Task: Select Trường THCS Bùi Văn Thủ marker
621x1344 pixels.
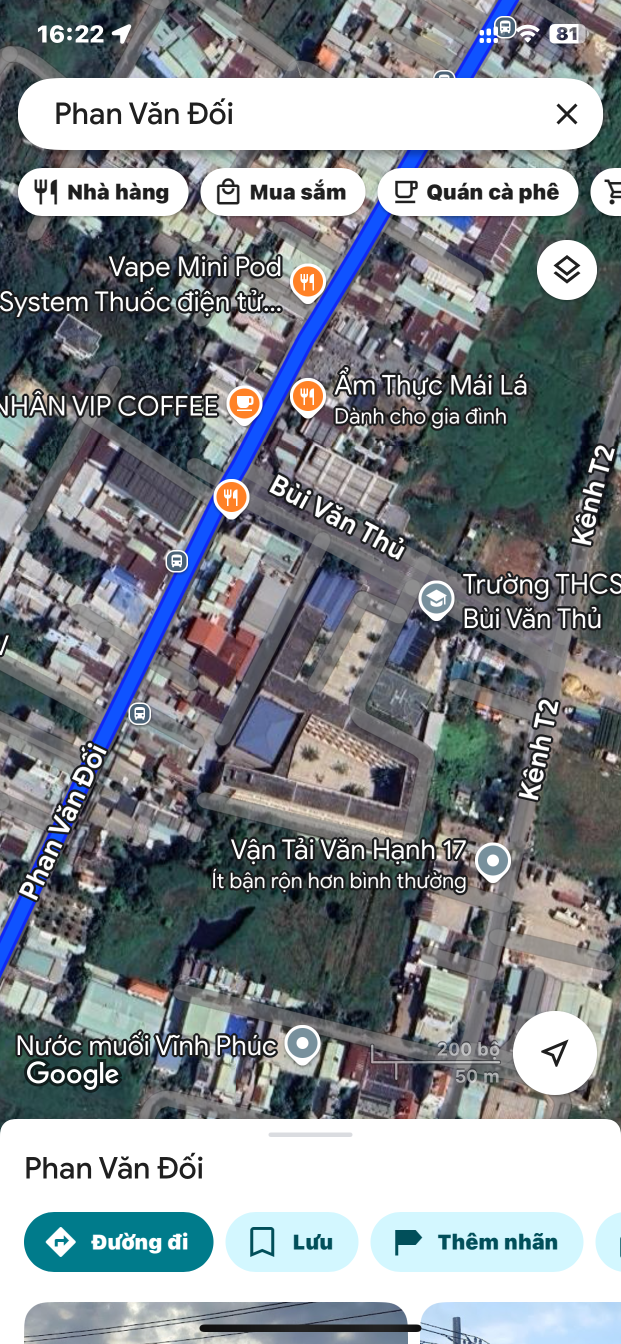Action: point(436,600)
